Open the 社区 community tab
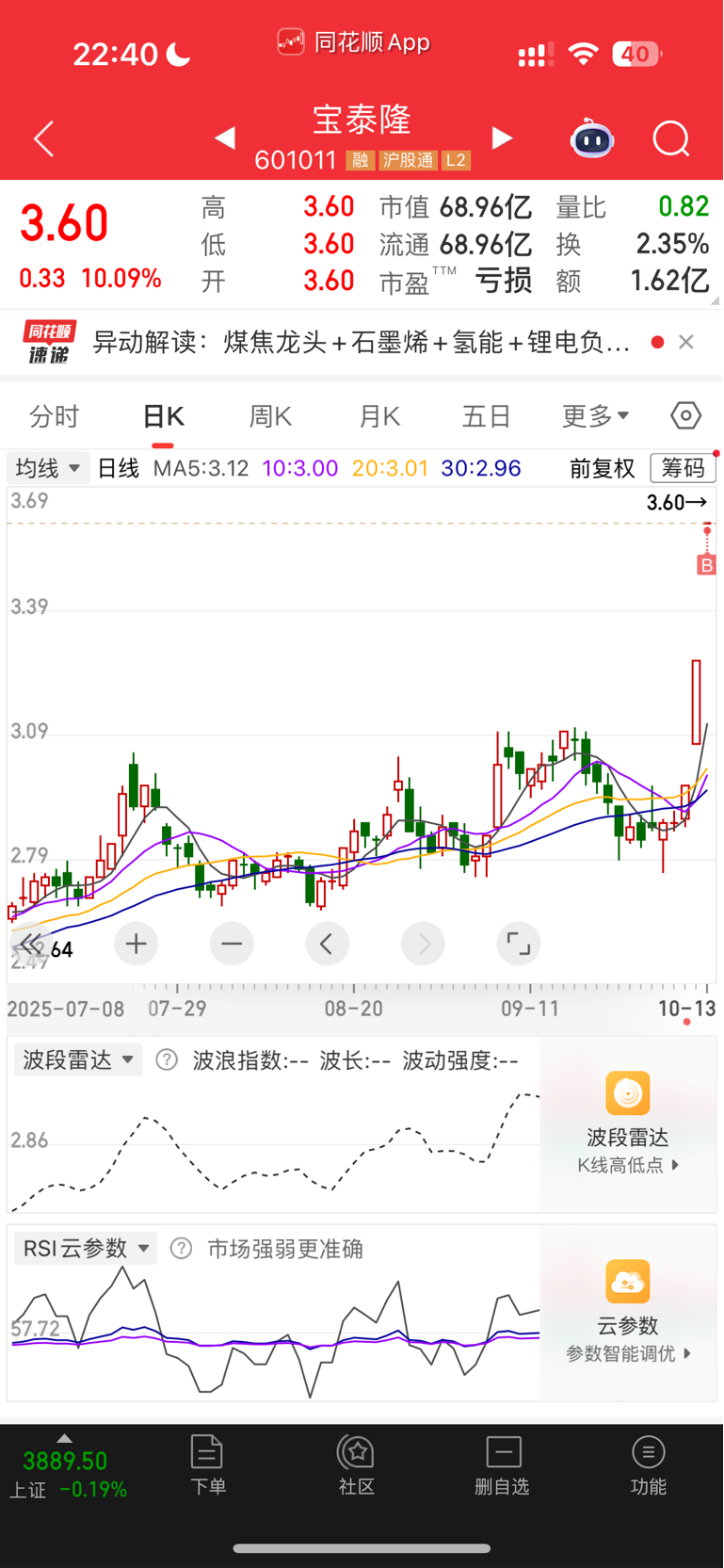 click(x=357, y=1465)
